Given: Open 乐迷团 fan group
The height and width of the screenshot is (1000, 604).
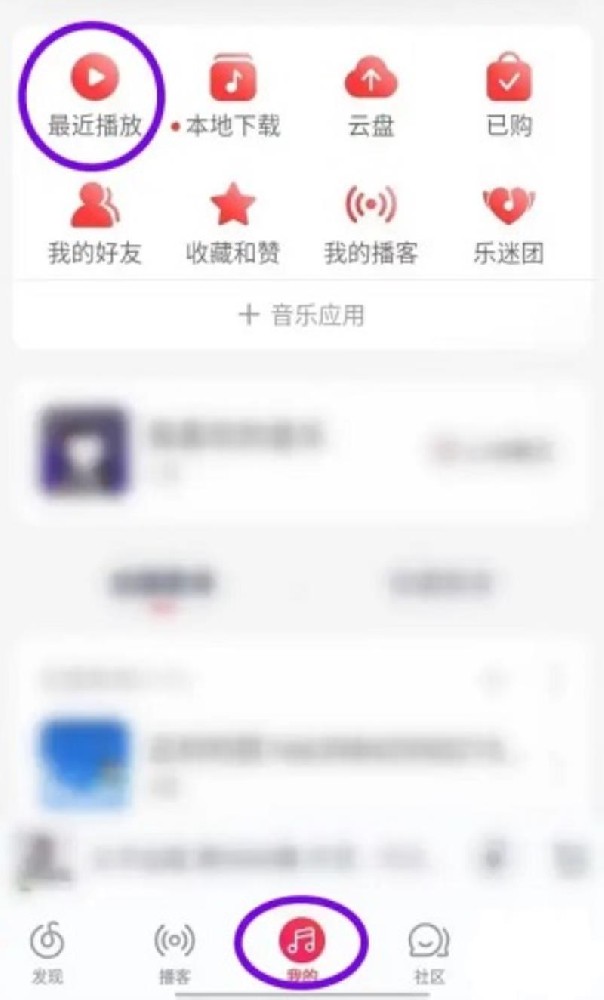Looking at the screenshot, I should click(x=509, y=224).
